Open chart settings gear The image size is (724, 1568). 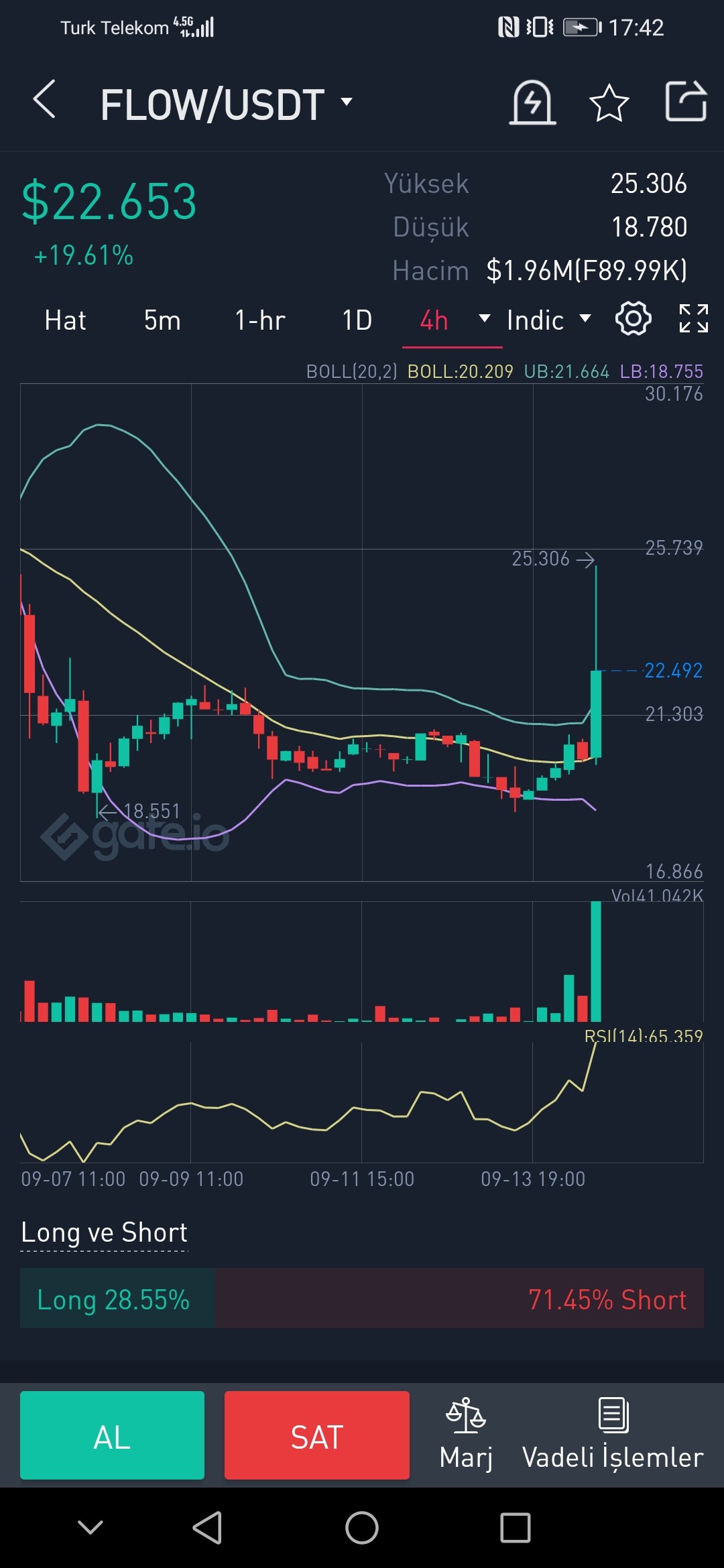point(633,318)
